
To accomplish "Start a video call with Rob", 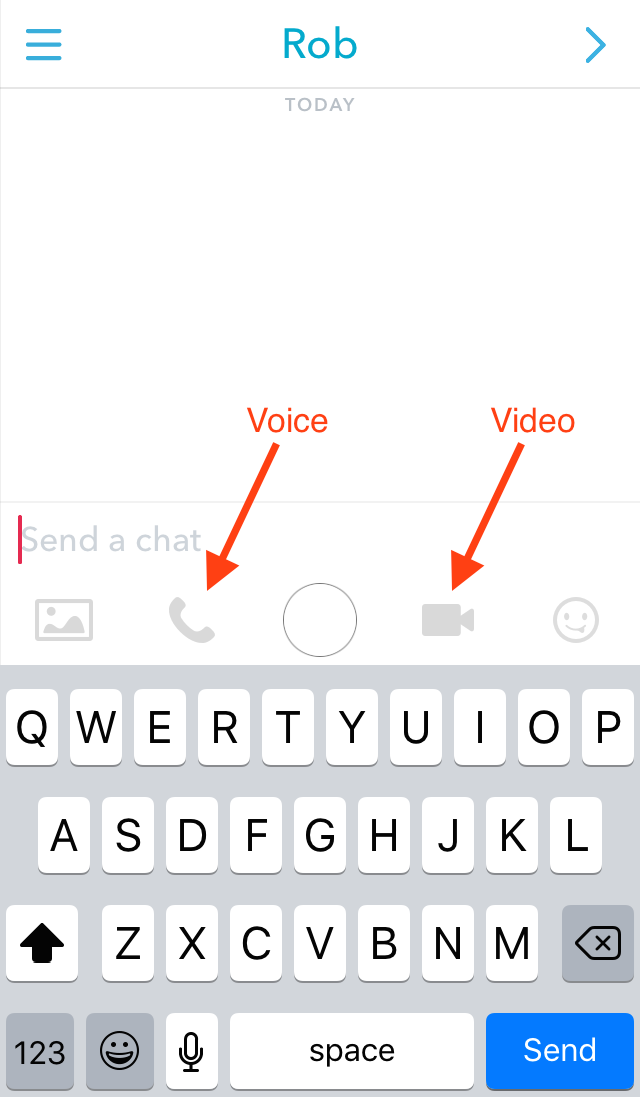I will tap(448, 620).
